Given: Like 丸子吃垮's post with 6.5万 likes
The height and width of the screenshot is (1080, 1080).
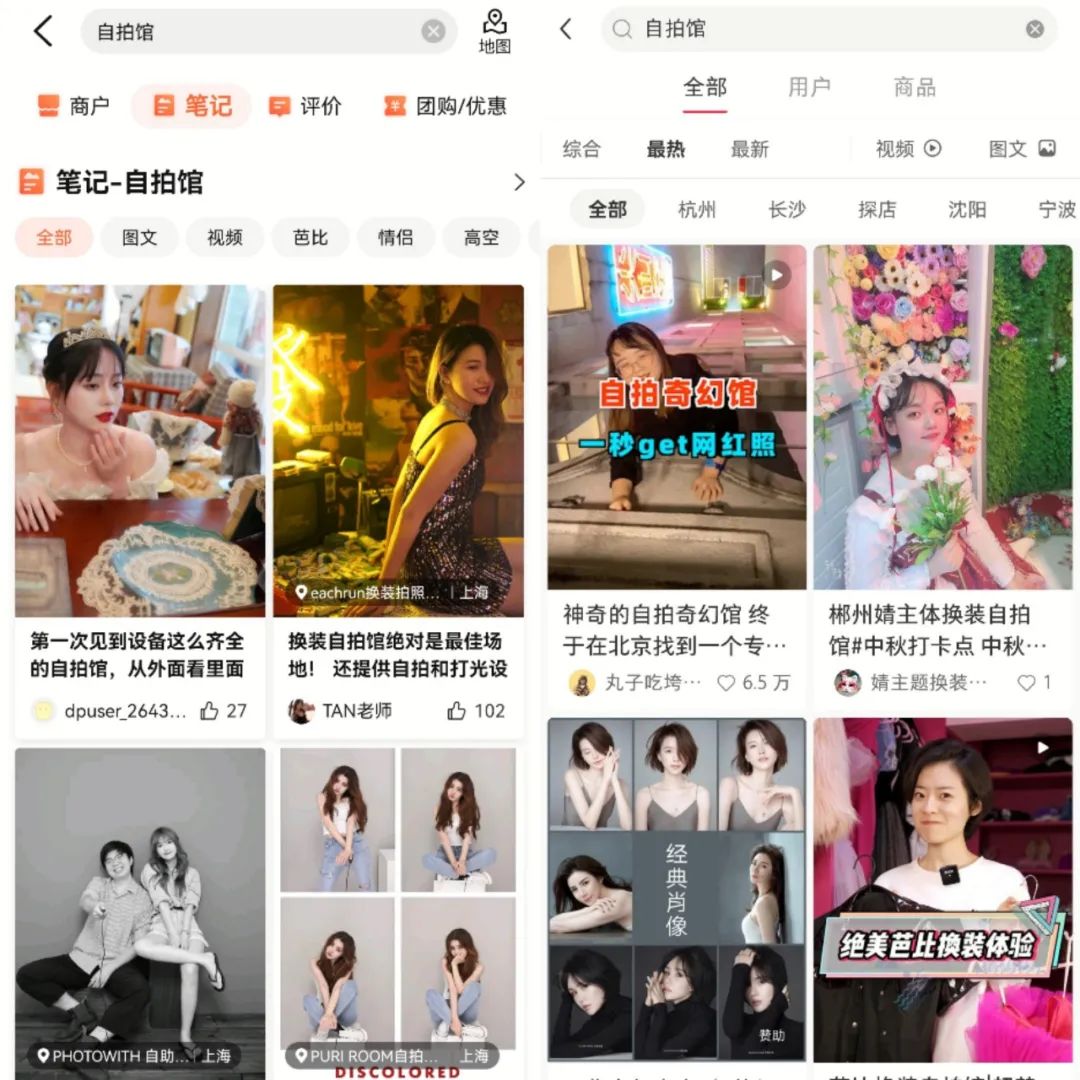Looking at the screenshot, I should click(727, 683).
